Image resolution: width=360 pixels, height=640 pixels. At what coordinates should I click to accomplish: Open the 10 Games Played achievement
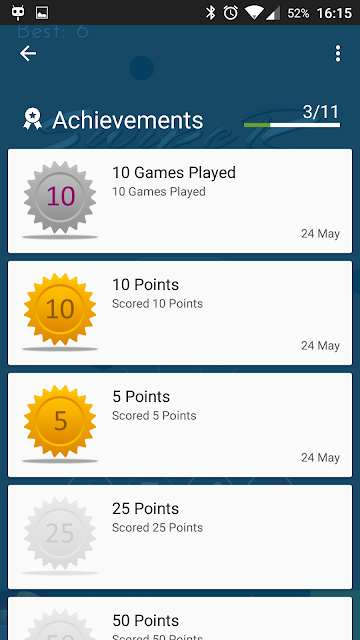click(x=180, y=201)
